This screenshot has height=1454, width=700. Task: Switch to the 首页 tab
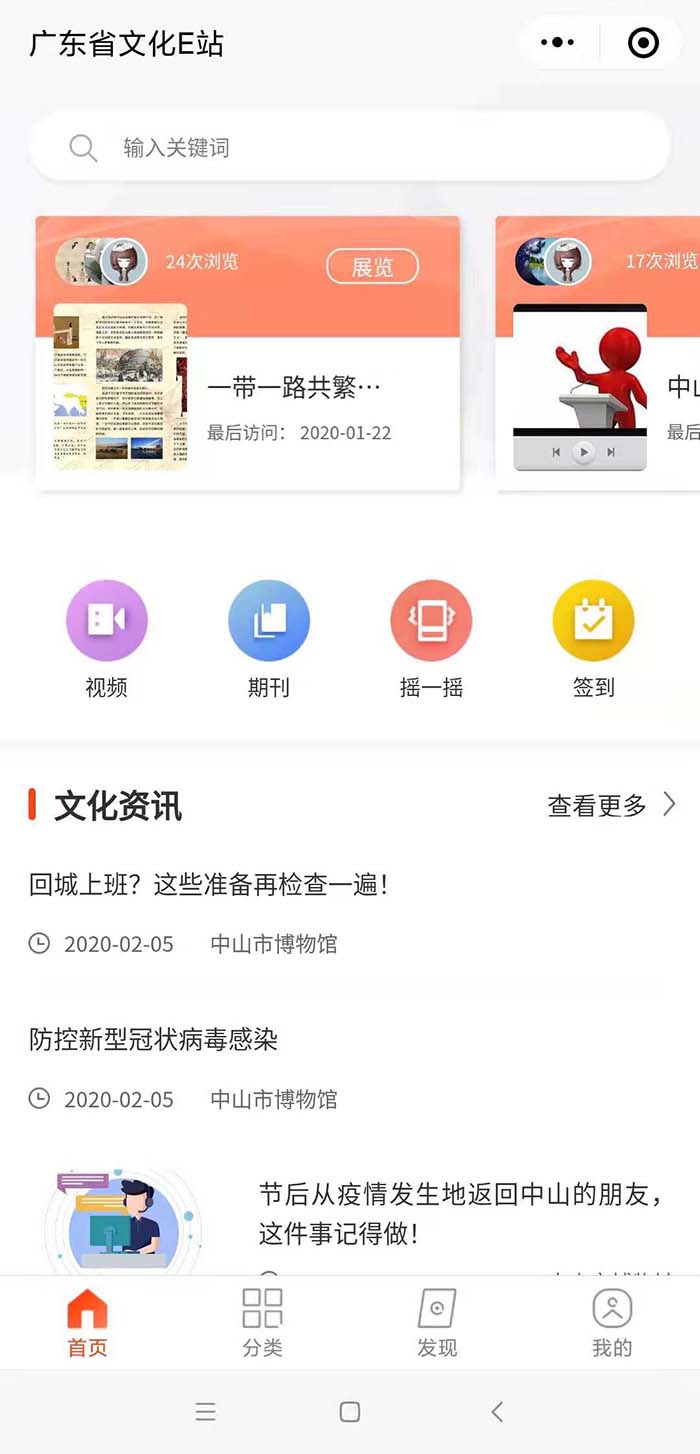(87, 1322)
